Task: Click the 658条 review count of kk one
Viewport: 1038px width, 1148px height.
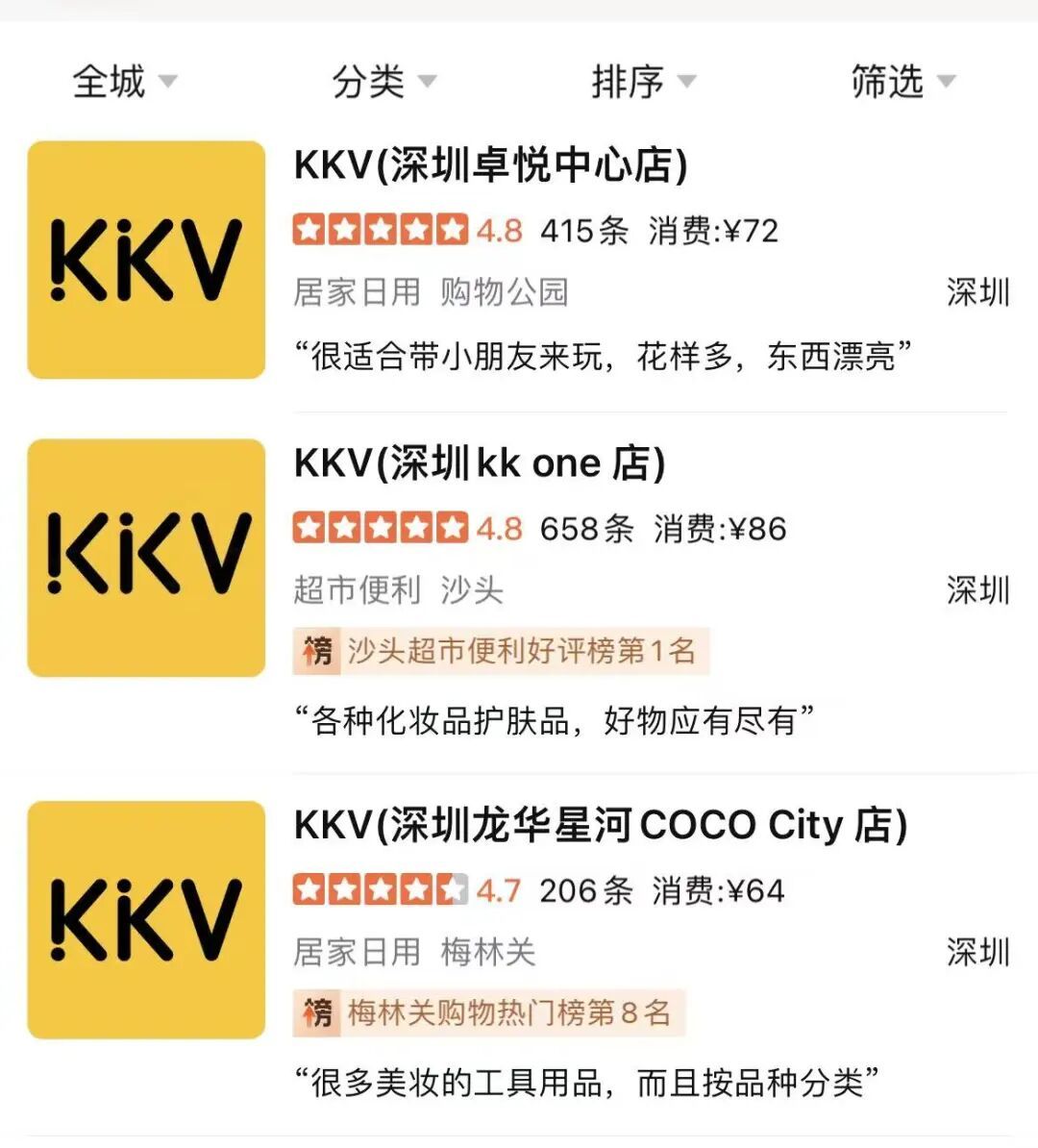Action: tap(586, 528)
